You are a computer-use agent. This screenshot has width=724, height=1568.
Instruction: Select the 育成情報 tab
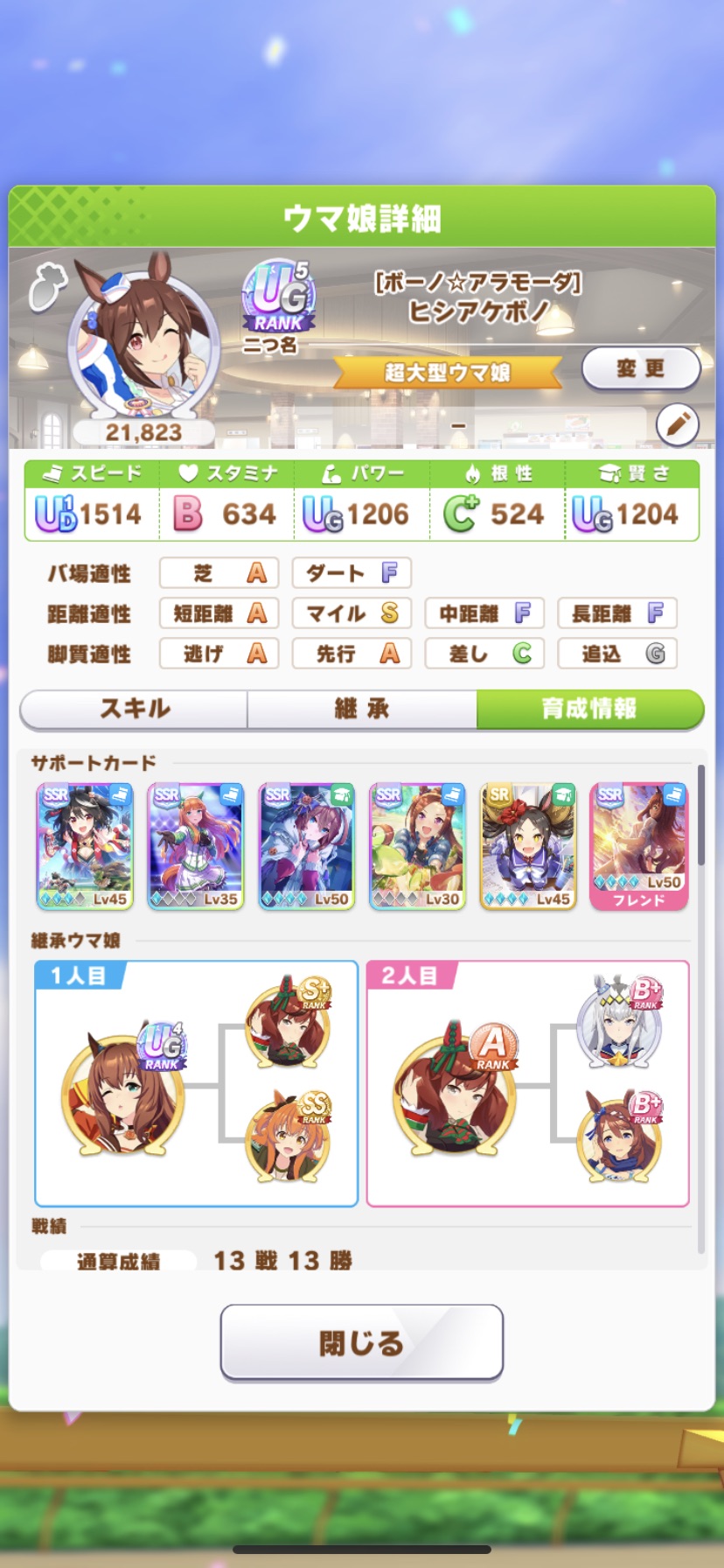(589, 709)
